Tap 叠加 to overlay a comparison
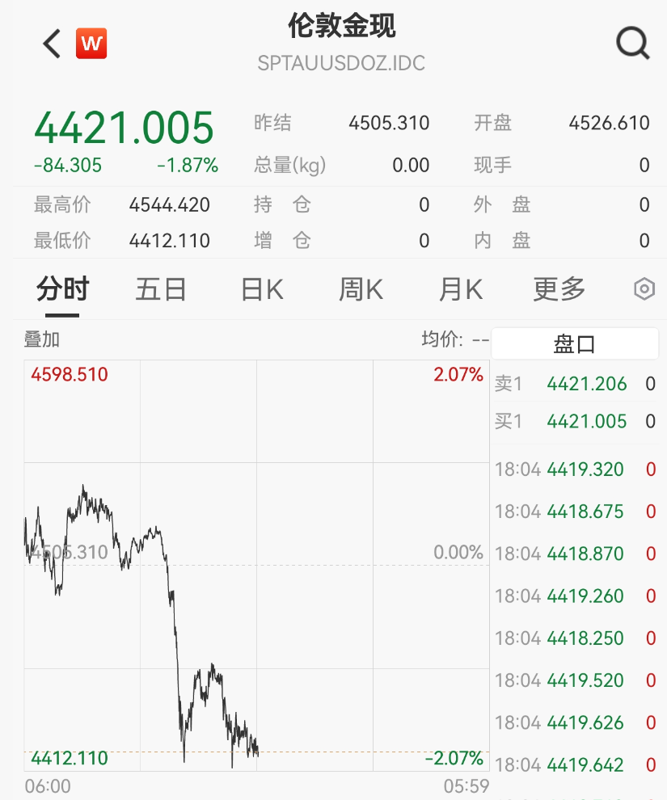The image size is (667, 800). 42,340
